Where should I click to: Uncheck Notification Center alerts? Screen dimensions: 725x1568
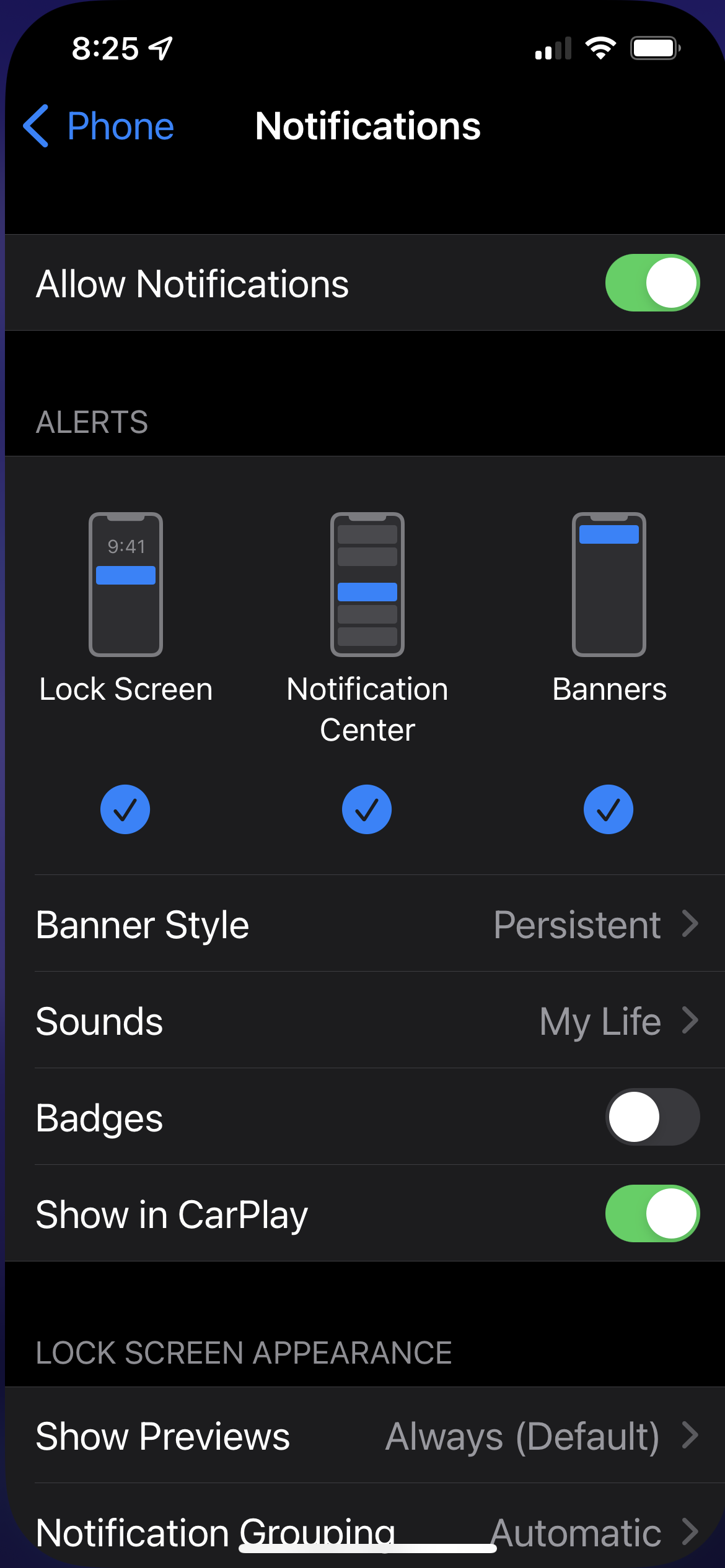[367, 809]
